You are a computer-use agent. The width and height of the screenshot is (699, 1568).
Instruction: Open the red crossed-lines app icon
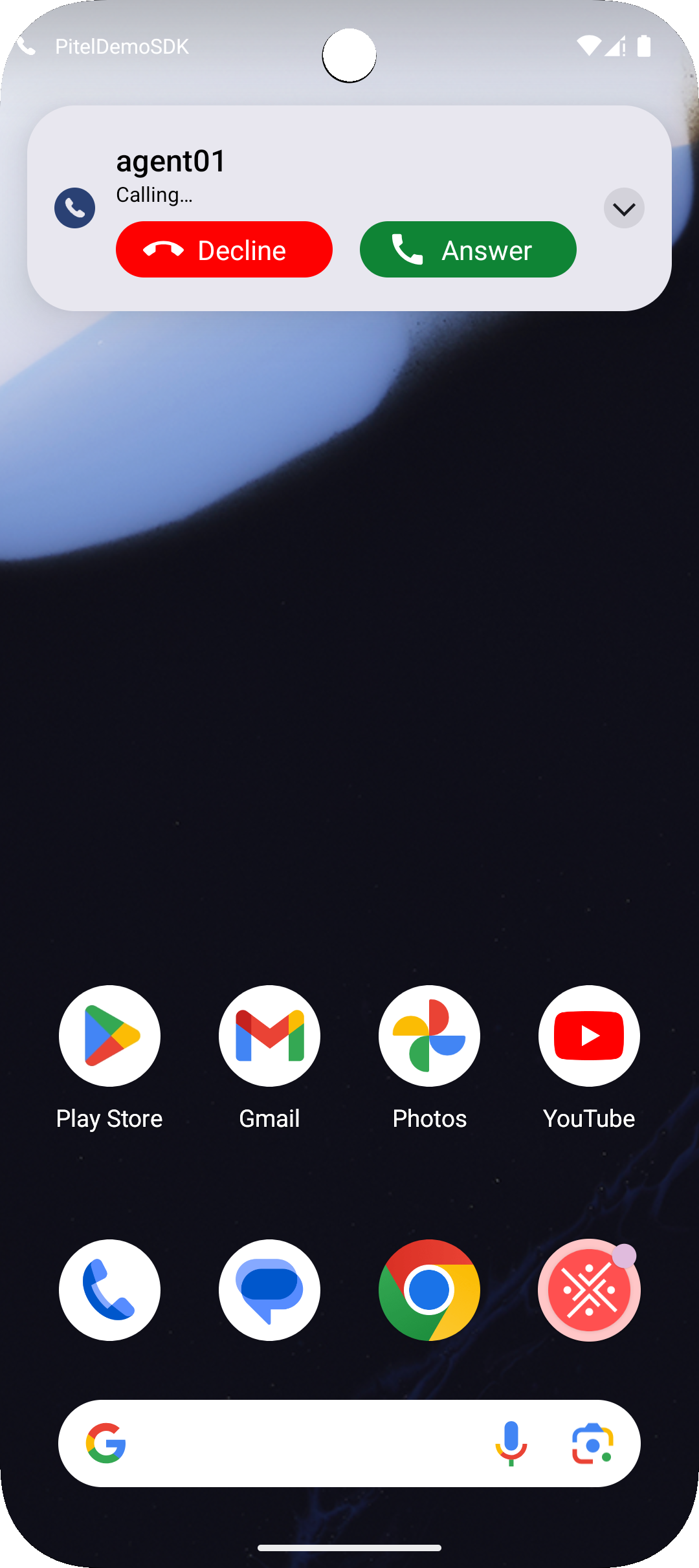click(589, 1290)
